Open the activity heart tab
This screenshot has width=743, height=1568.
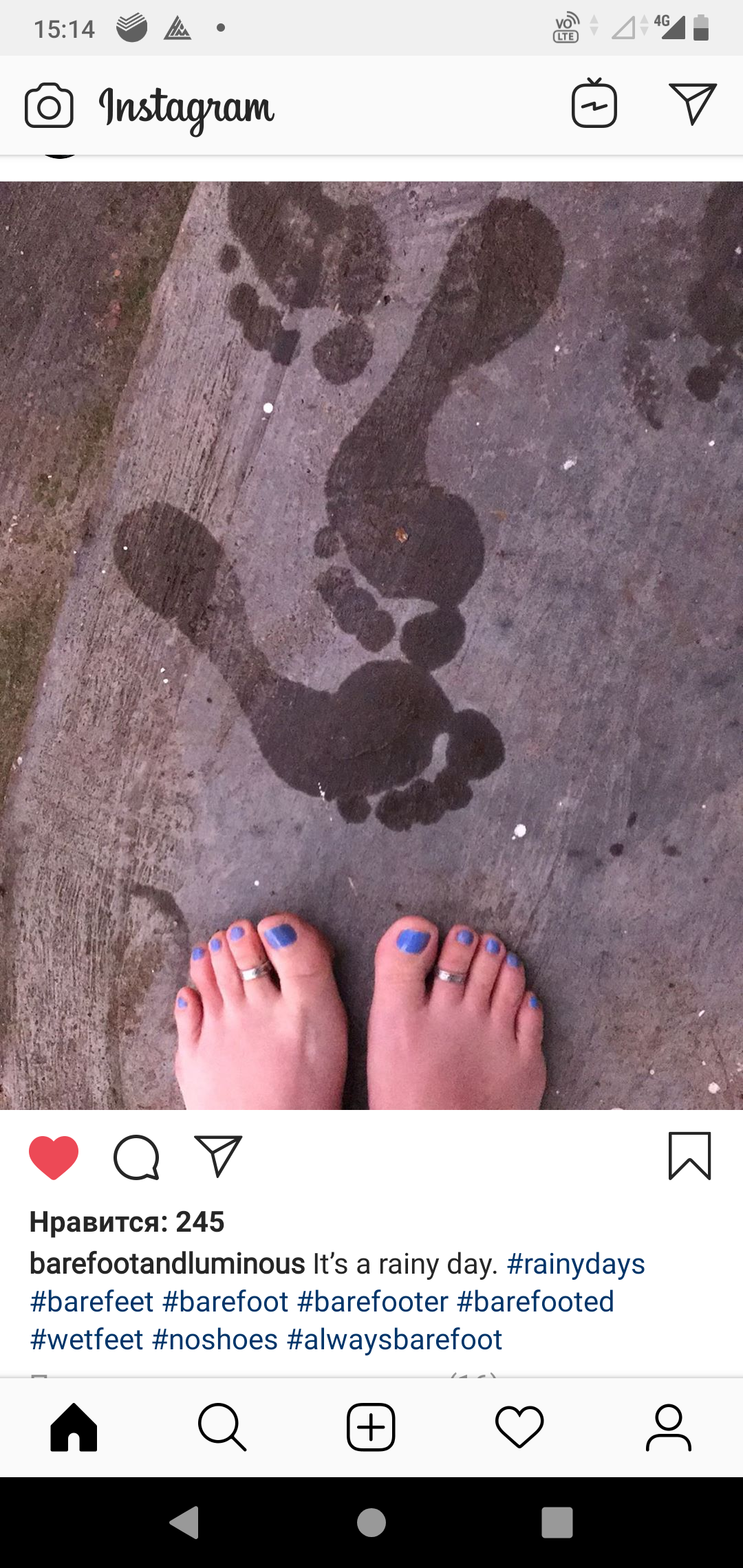pyautogui.click(x=519, y=1428)
